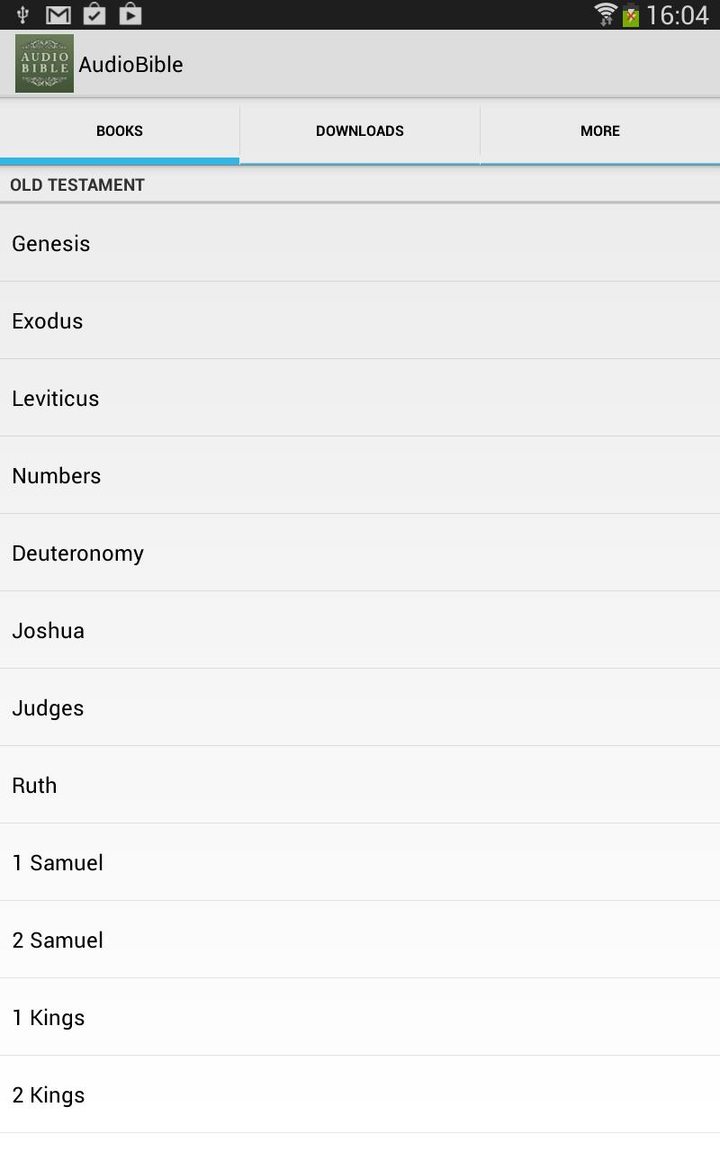Tap the AudioBible app logo icon

[x=43, y=62]
